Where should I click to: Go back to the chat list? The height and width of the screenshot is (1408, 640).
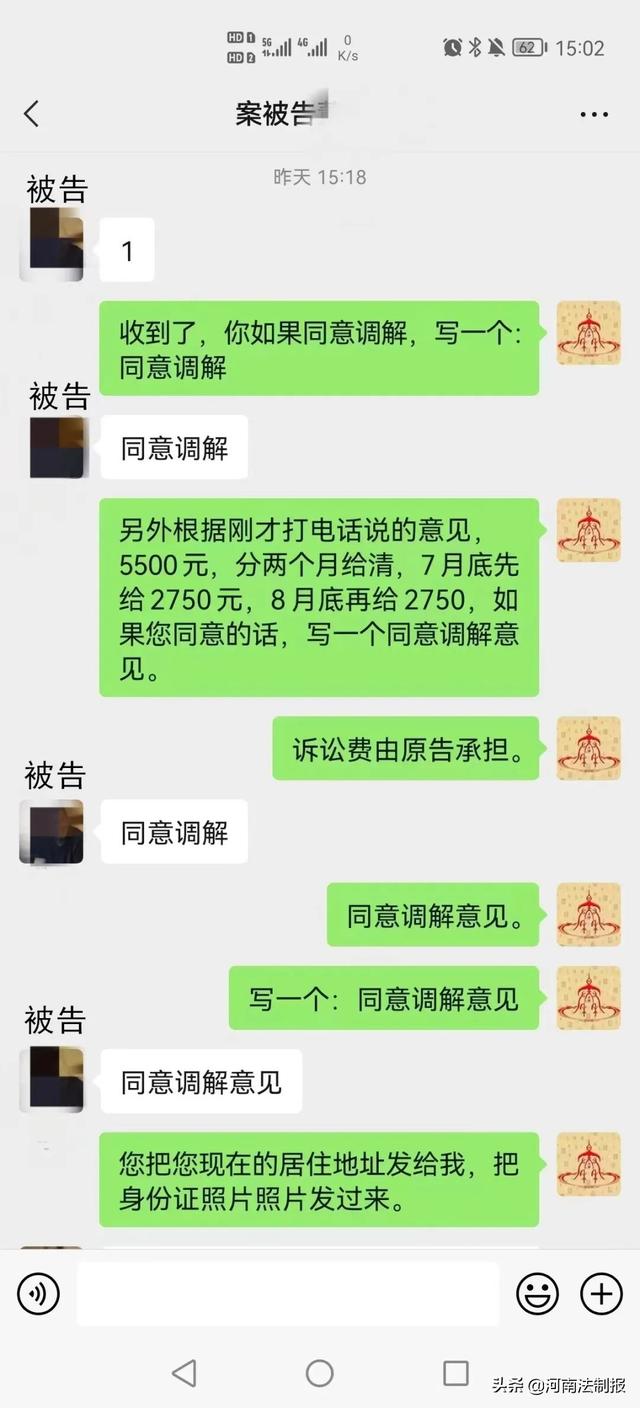click(x=32, y=114)
